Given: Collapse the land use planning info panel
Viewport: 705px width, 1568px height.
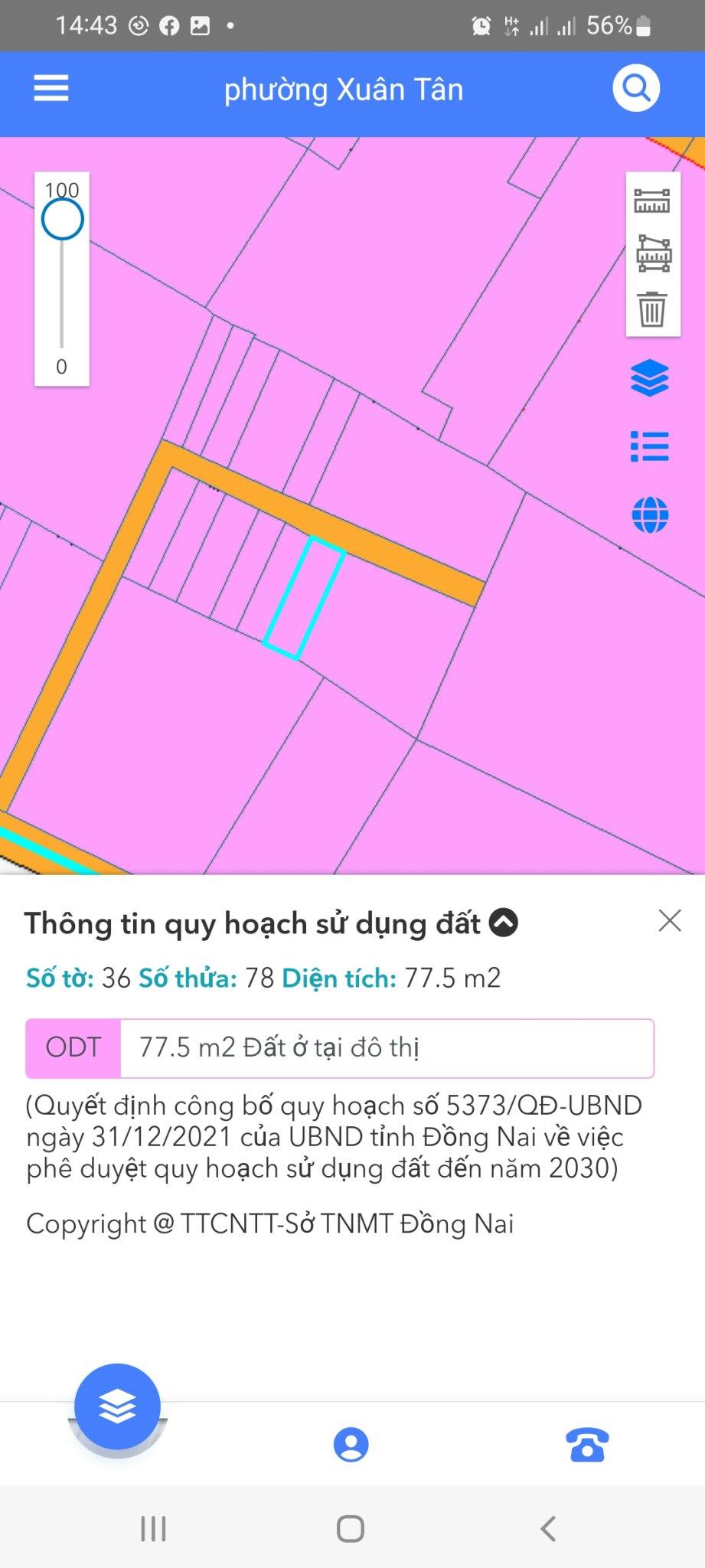Looking at the screenshot, I should pos(504,923).
